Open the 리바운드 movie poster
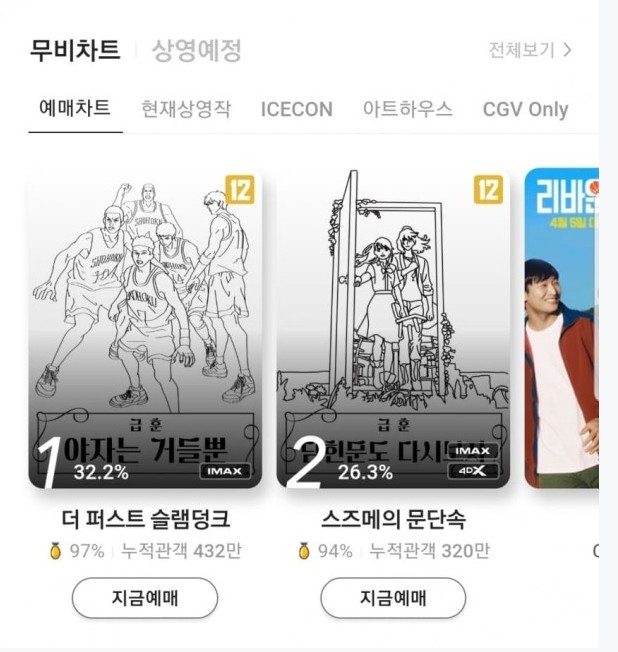Screen dimensions: 618x652 coord(561,328)
